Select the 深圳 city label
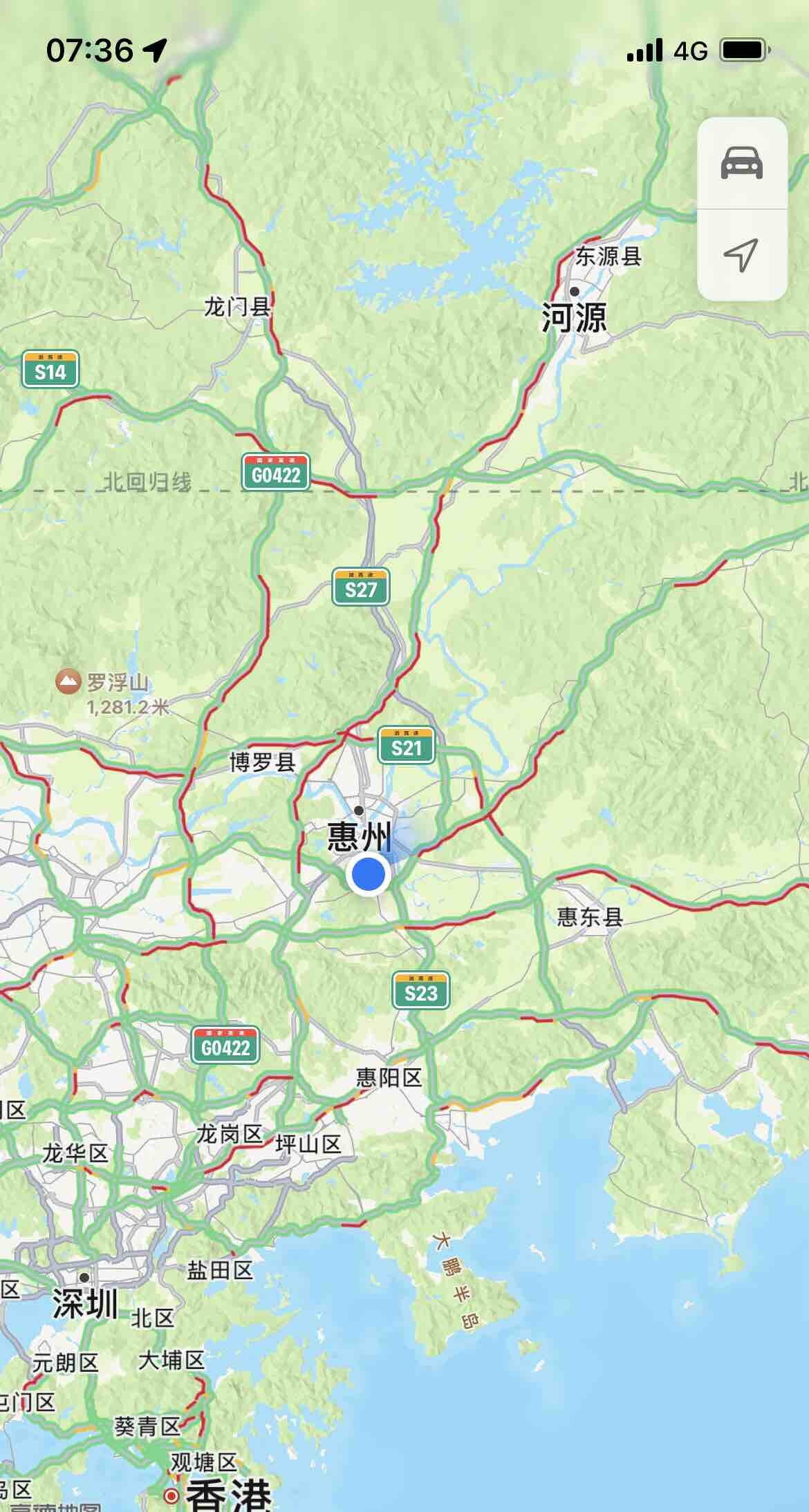Image resolution: width=809 pixels, height=1512 pixels. click(x=86, y=1304)
